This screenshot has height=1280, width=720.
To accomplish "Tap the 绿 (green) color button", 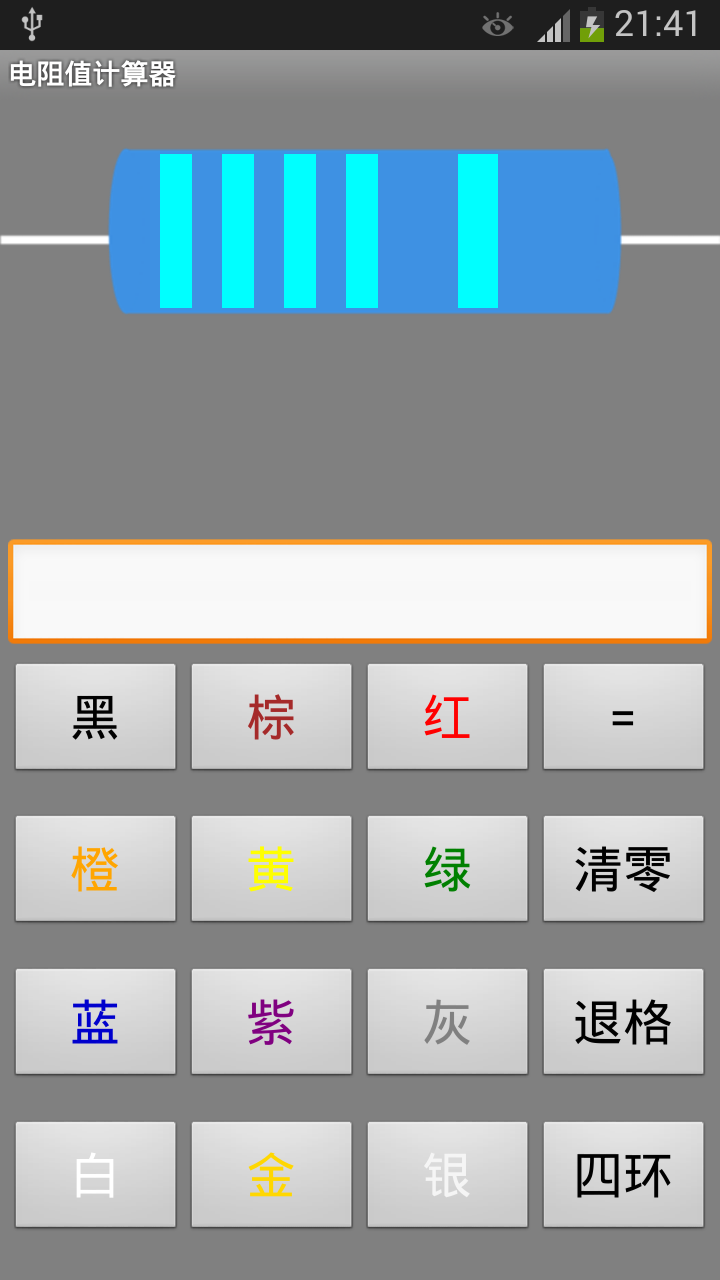I will tap(447, 869).
